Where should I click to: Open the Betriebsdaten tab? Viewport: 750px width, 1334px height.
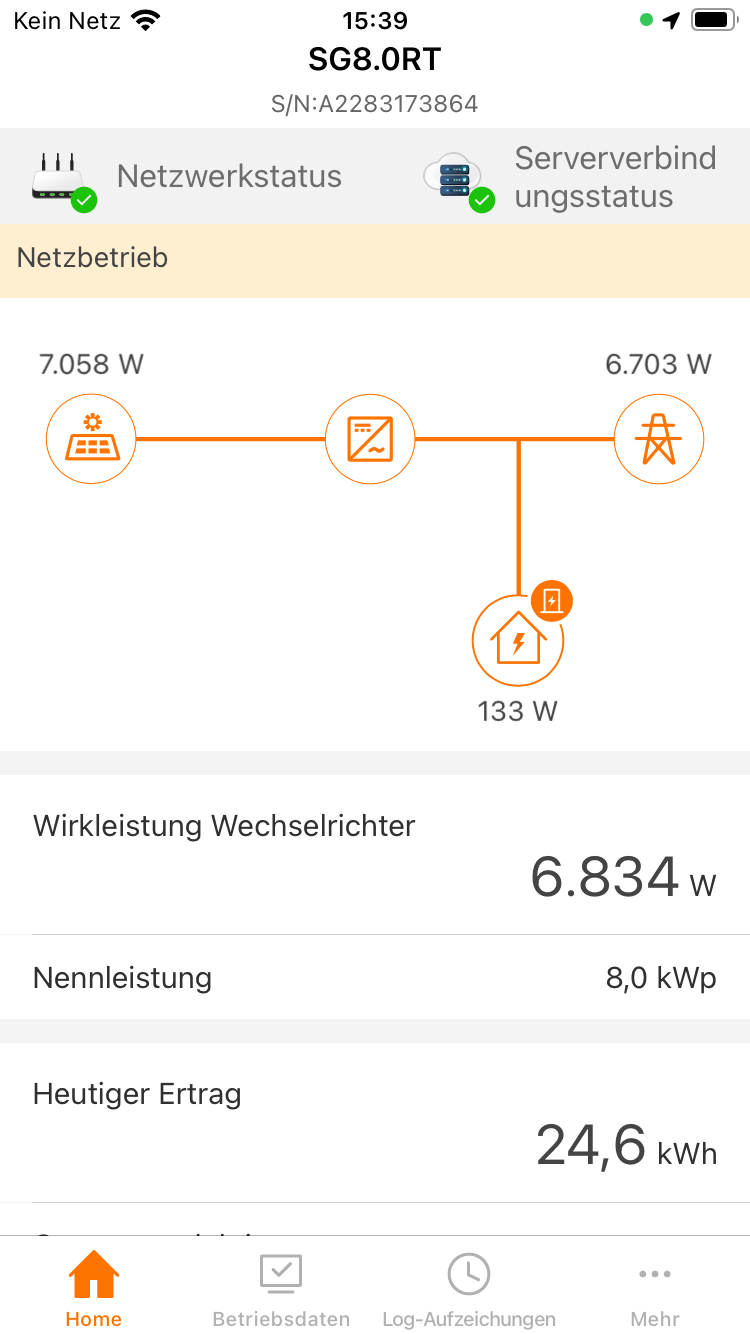[x=281, y=1289]
